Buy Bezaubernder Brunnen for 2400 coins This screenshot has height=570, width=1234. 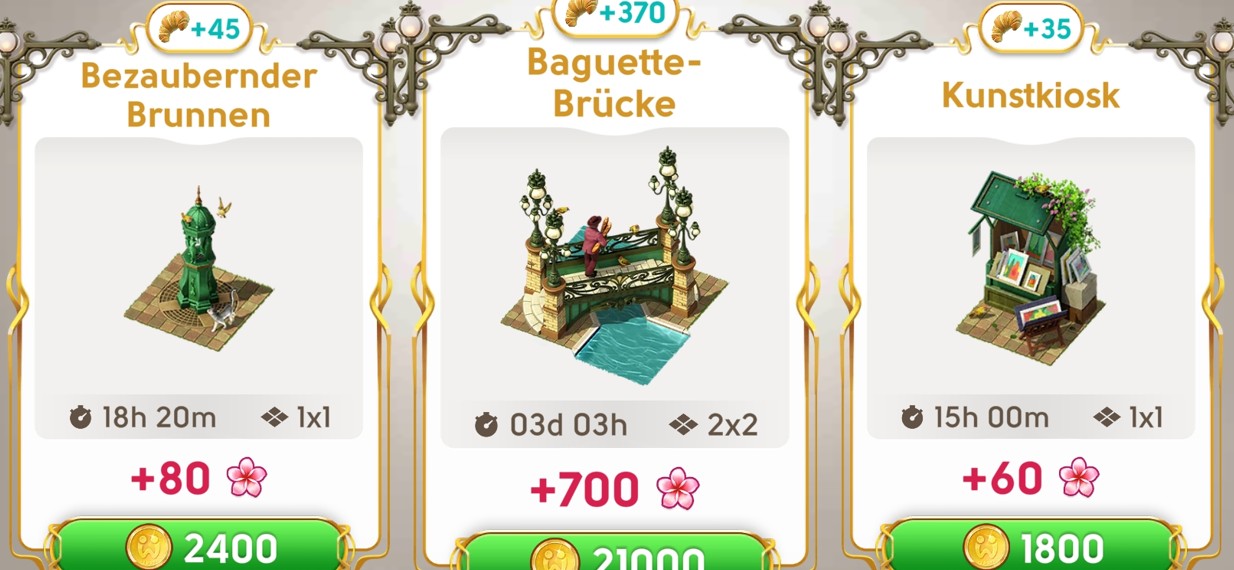click(200, 547)
